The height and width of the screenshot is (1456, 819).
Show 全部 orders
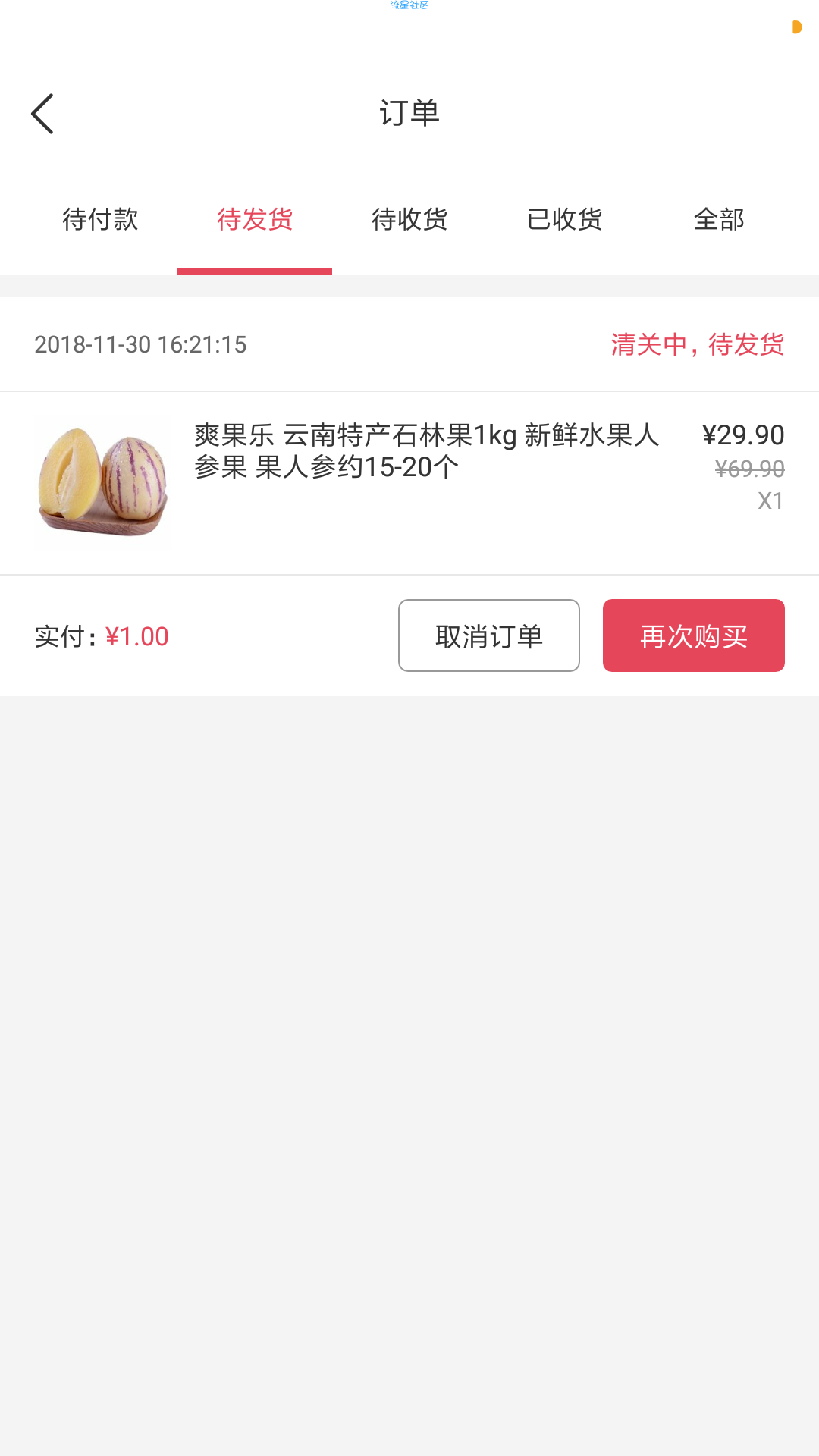(x=719, y=220)
